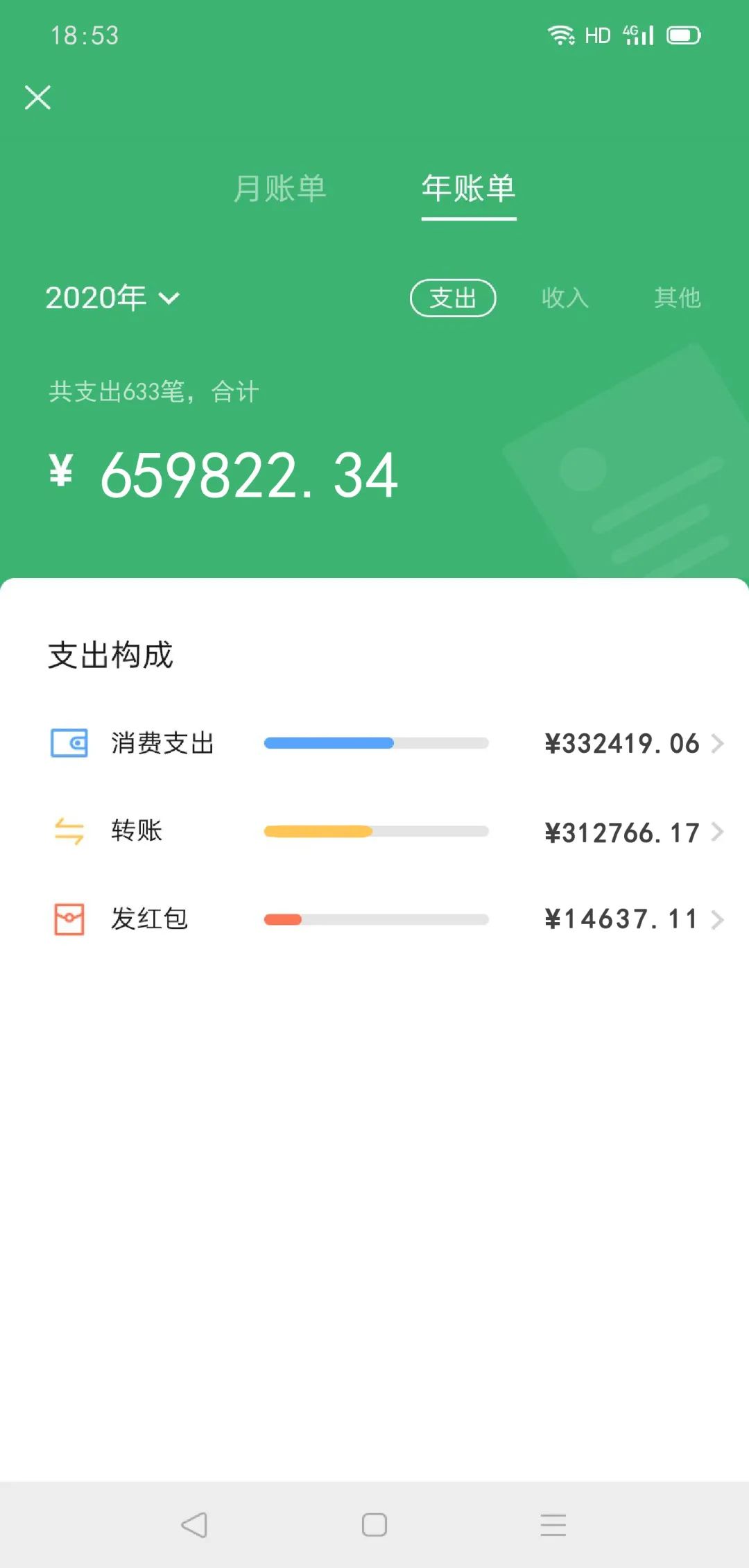Click the Wi-Fi status icon

click(560, 33)
